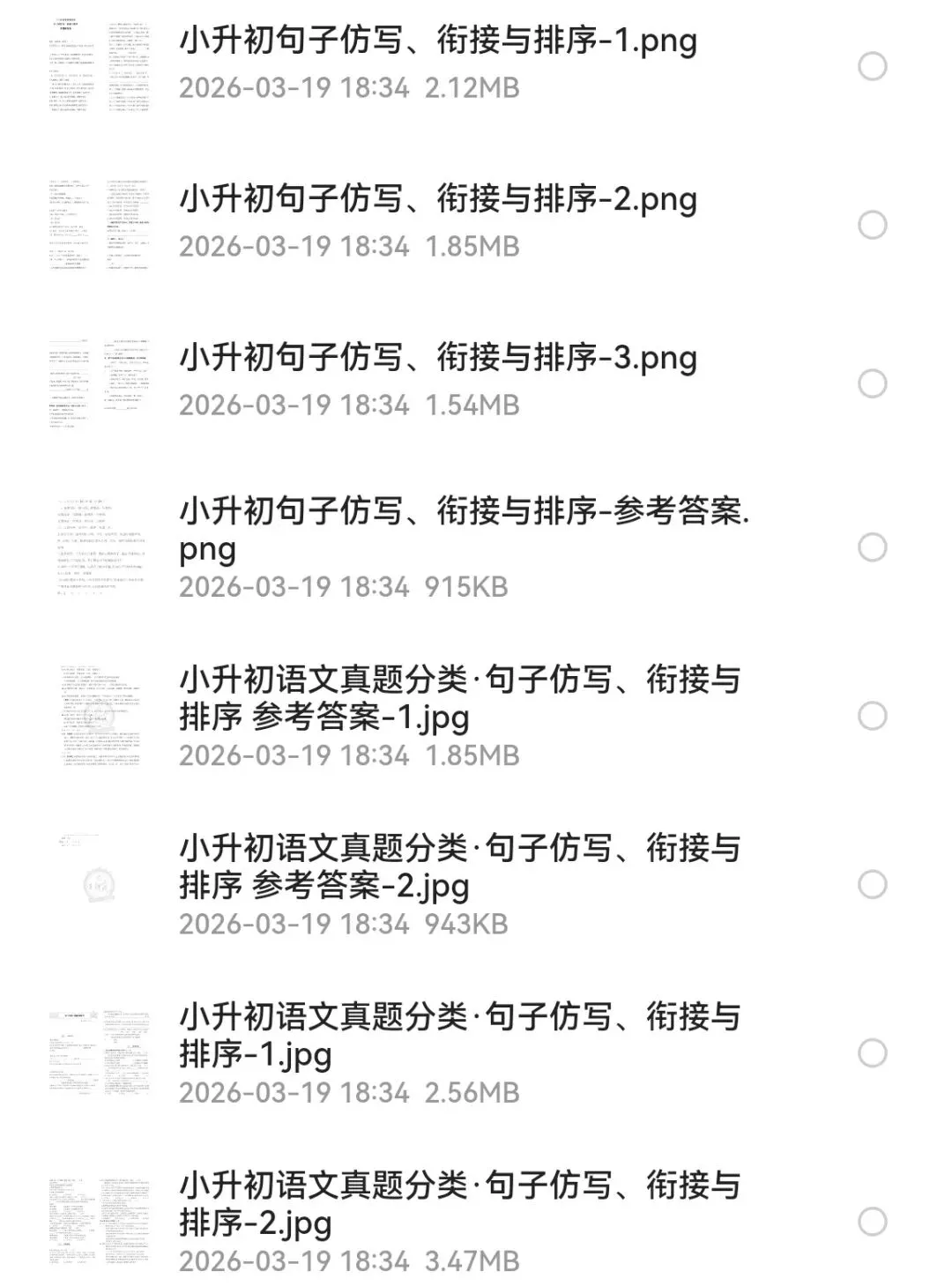
Task: Open file 小升初句子仿写、衔接与排序-3.png
Action: pyautogui.click(x=438, y=359)
